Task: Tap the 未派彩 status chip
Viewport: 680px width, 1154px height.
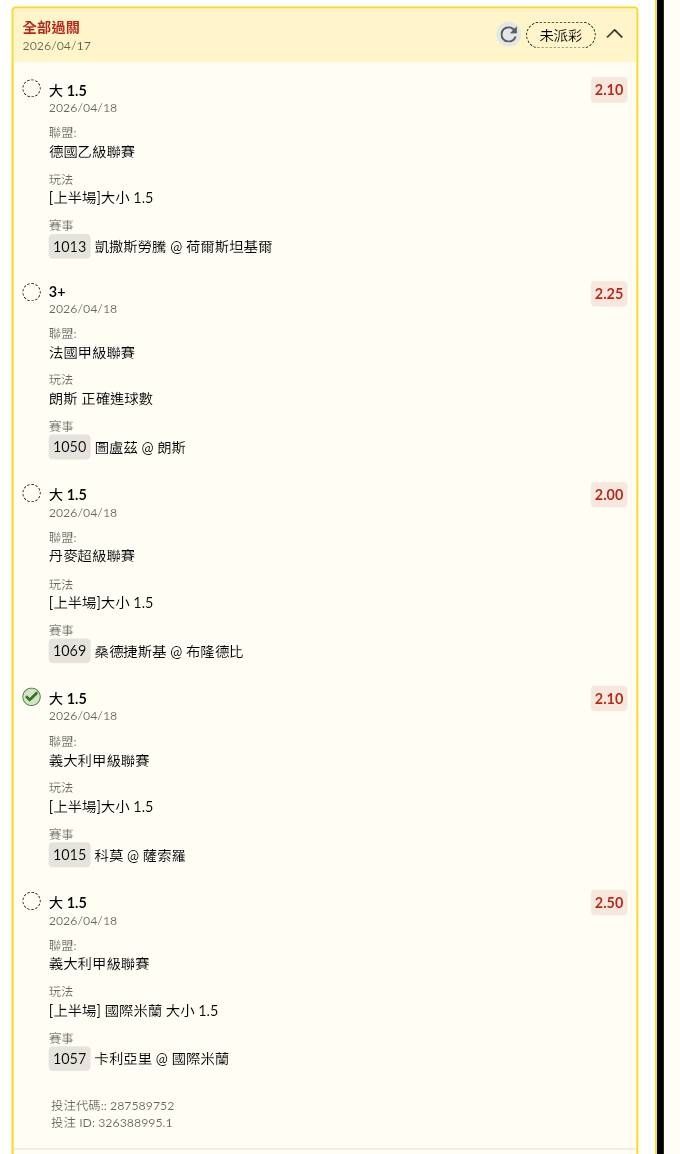Action: pos(561,35)
